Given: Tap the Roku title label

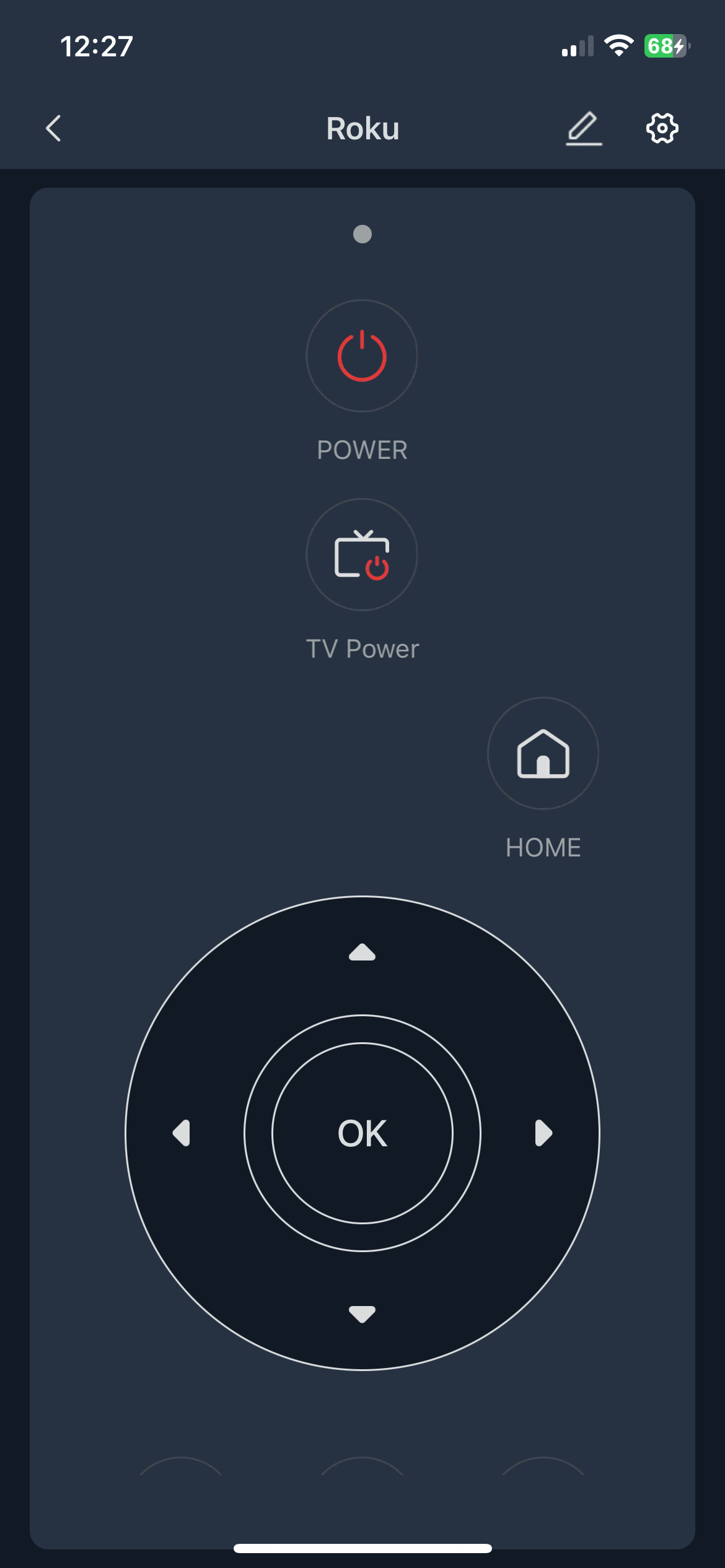Looking at the screenshot, I should tap(362, 128).
